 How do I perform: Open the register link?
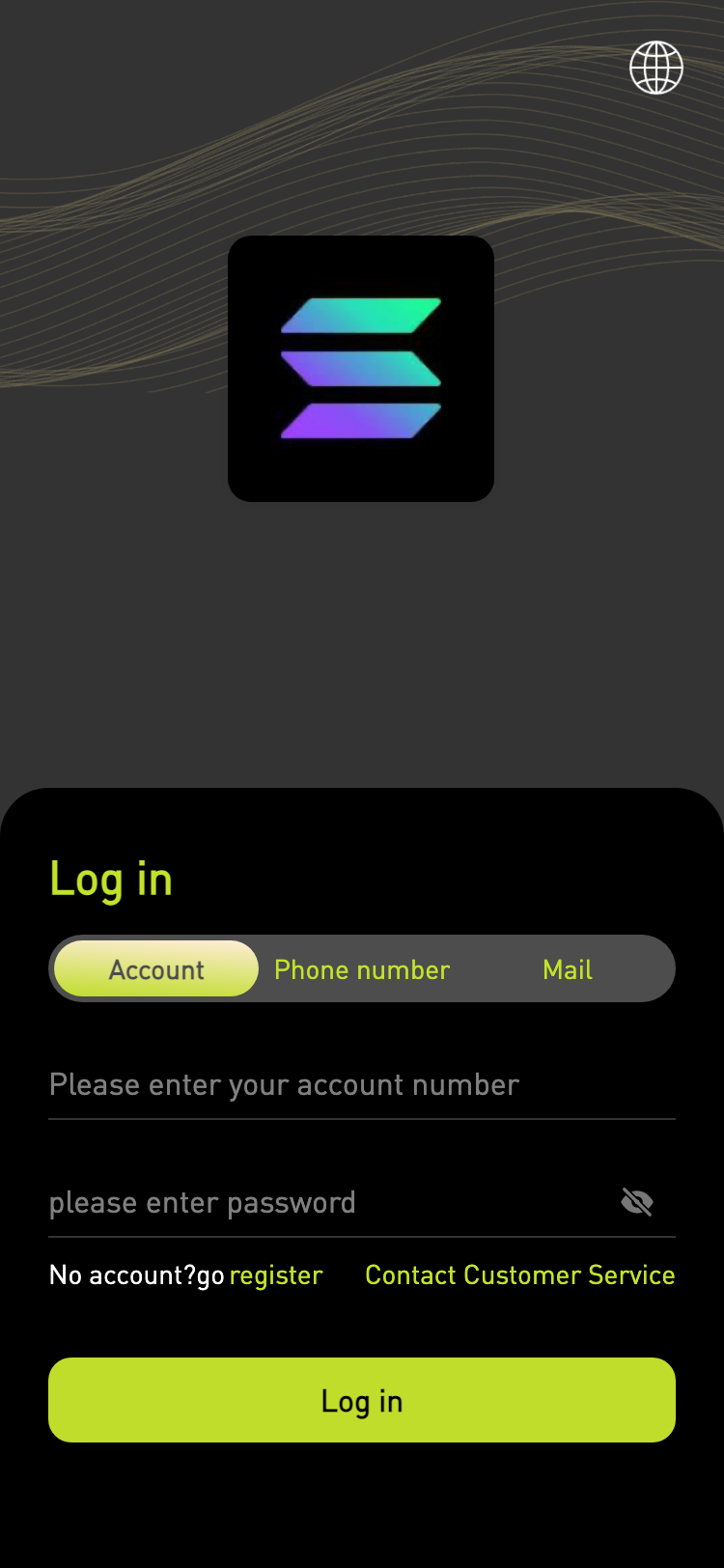[276, 1275]
